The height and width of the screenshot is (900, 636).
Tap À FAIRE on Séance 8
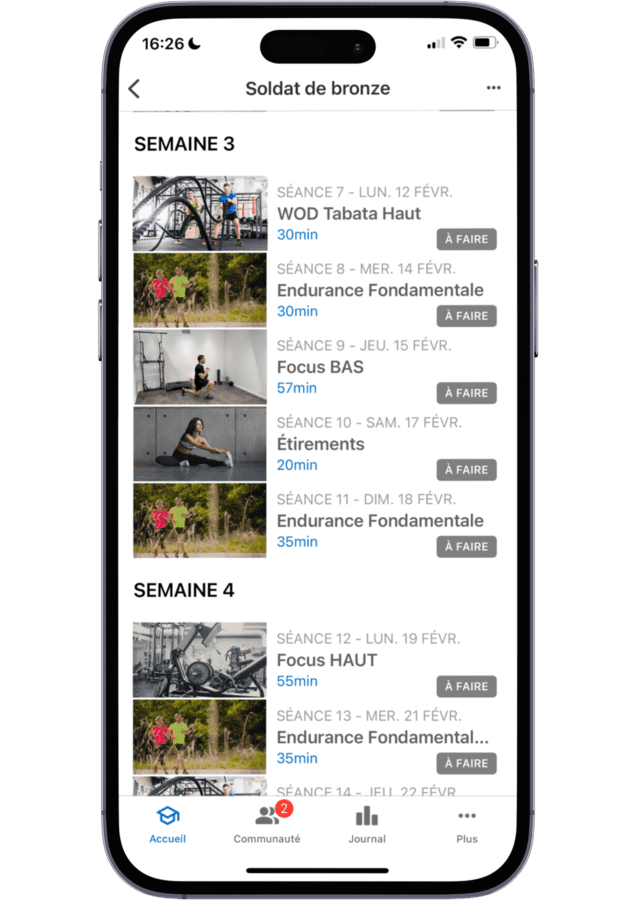(466, 316)
